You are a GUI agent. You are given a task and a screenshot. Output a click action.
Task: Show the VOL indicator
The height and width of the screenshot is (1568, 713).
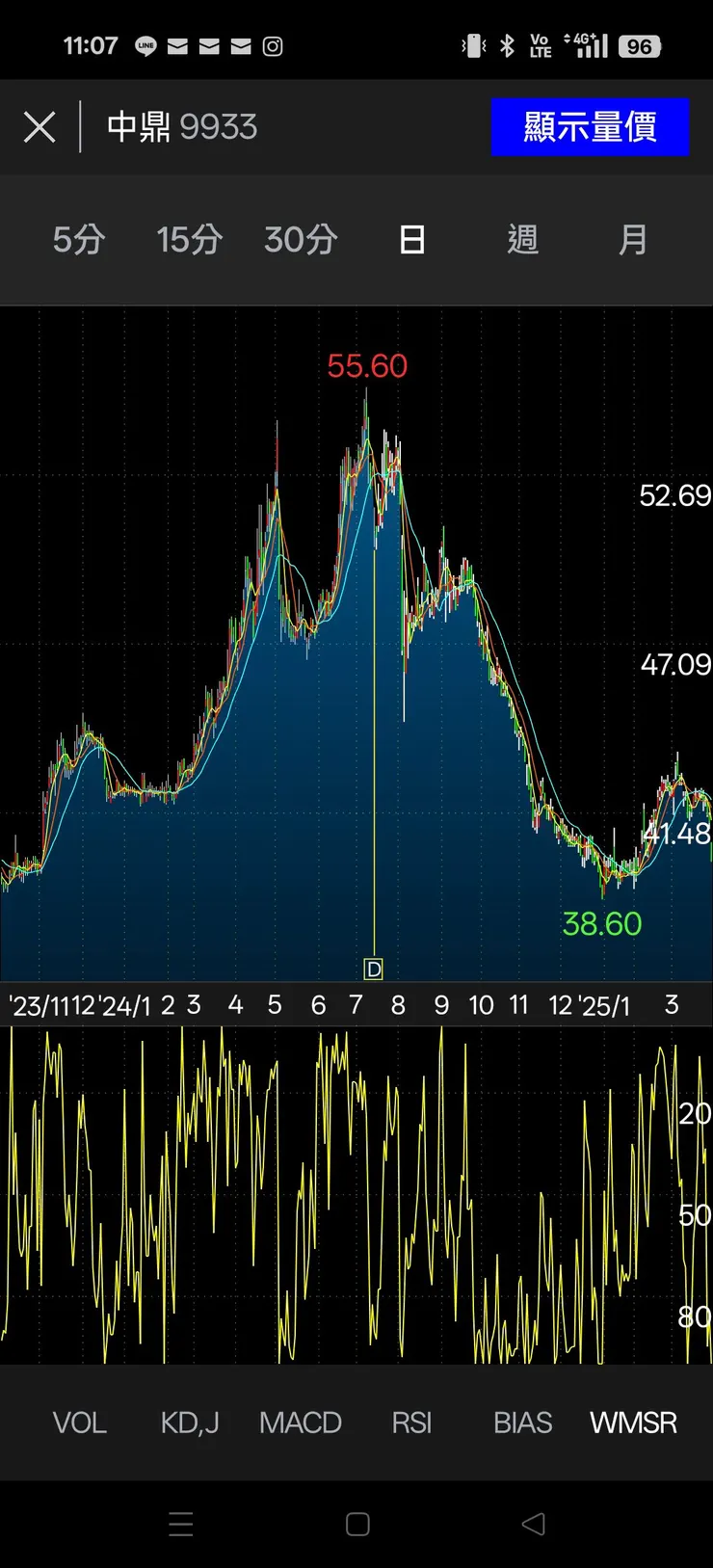click(x=79, y=1422)
